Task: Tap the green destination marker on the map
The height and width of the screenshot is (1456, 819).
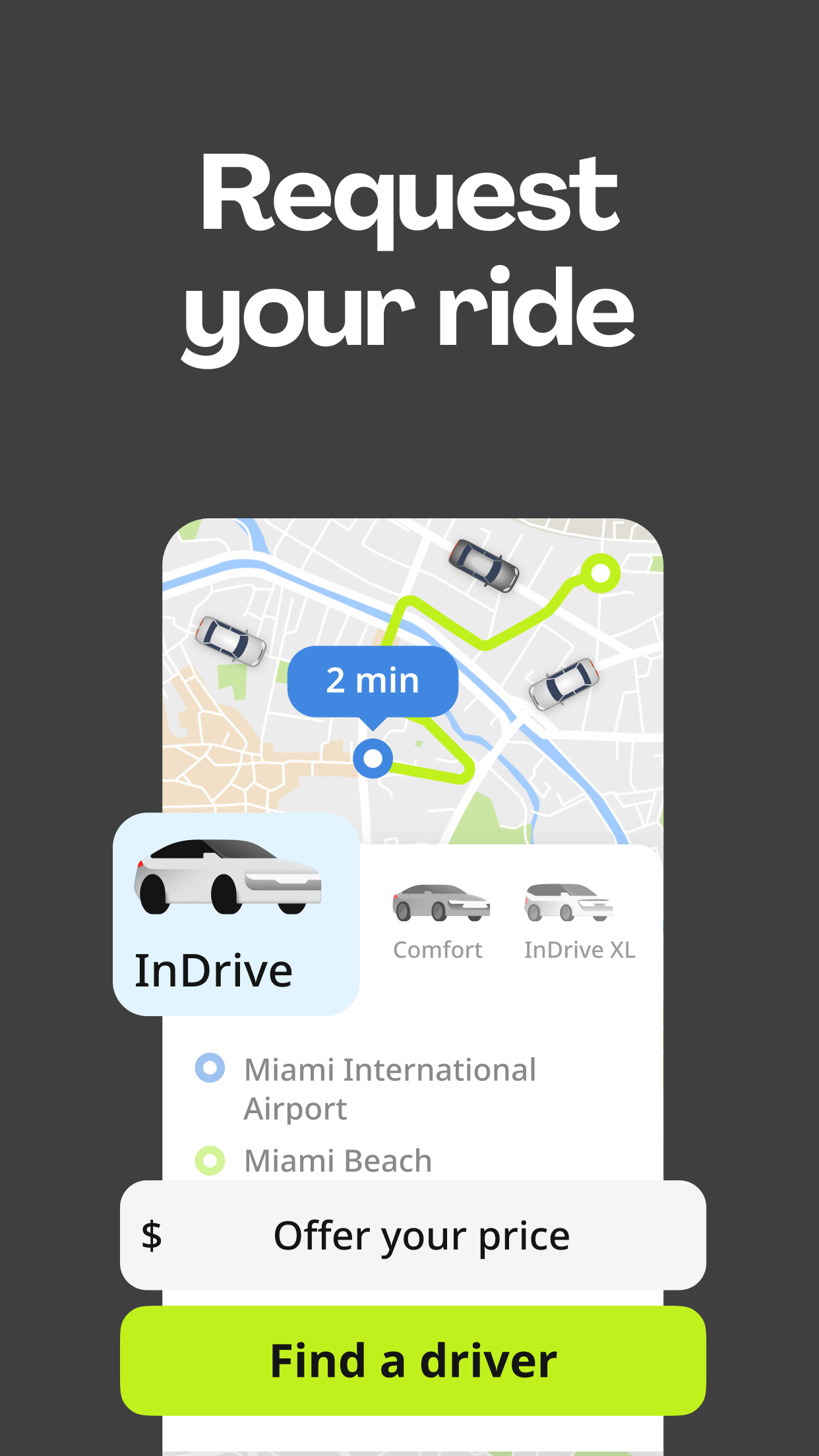Action: pos(600,571)
